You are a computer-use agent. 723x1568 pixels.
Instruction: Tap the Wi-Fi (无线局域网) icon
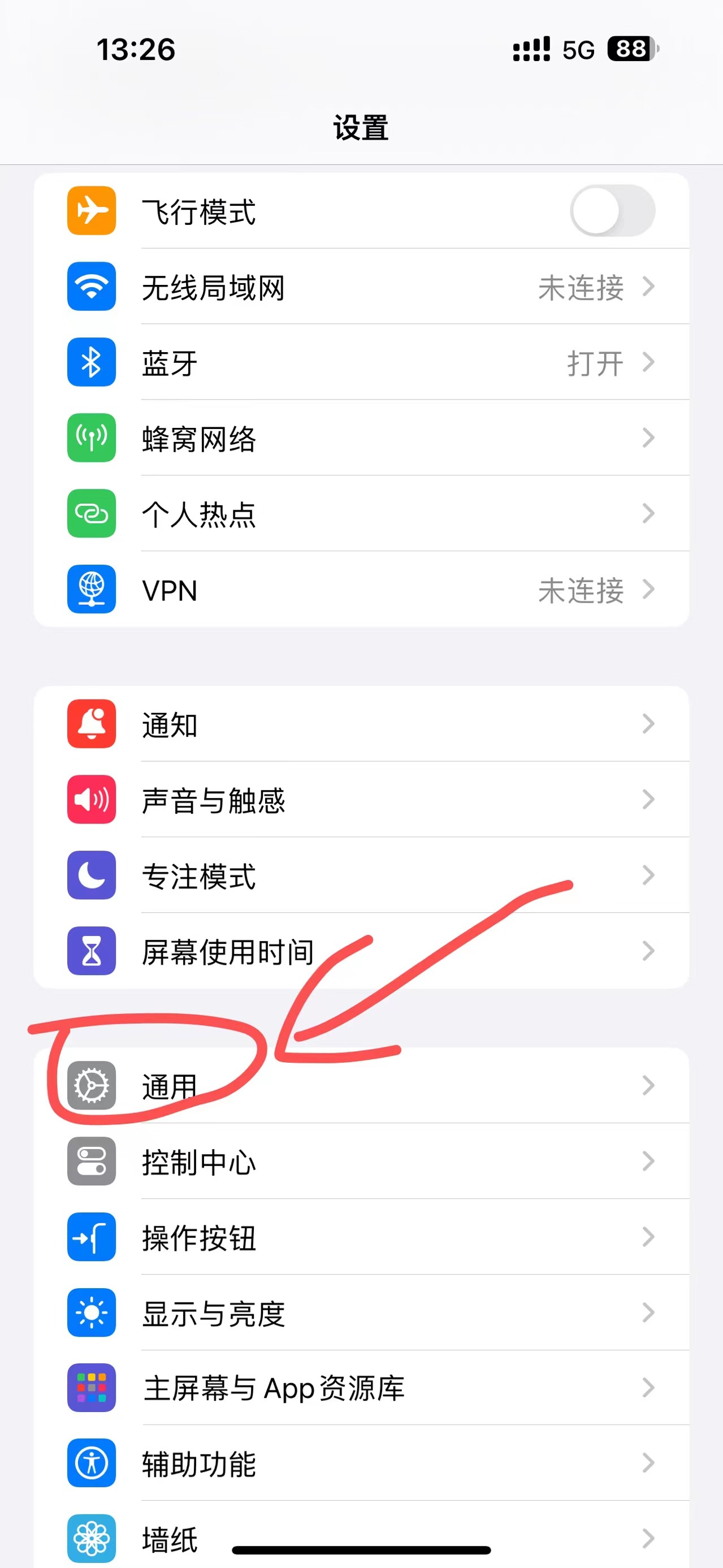click(x=90, y=286)
